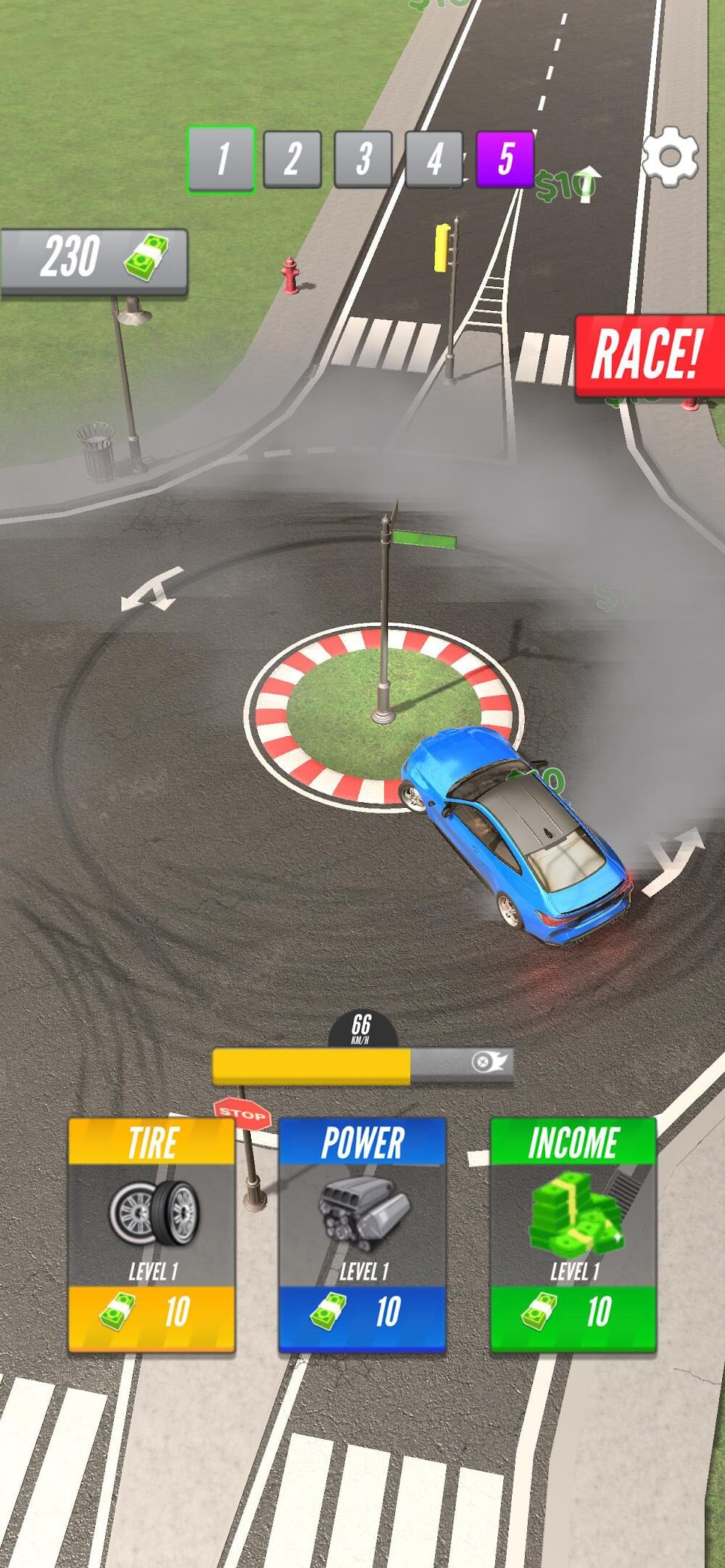Buy the Tire upgrade for 10
This screenshot has width=725, height=1568.
[152, 1235]
